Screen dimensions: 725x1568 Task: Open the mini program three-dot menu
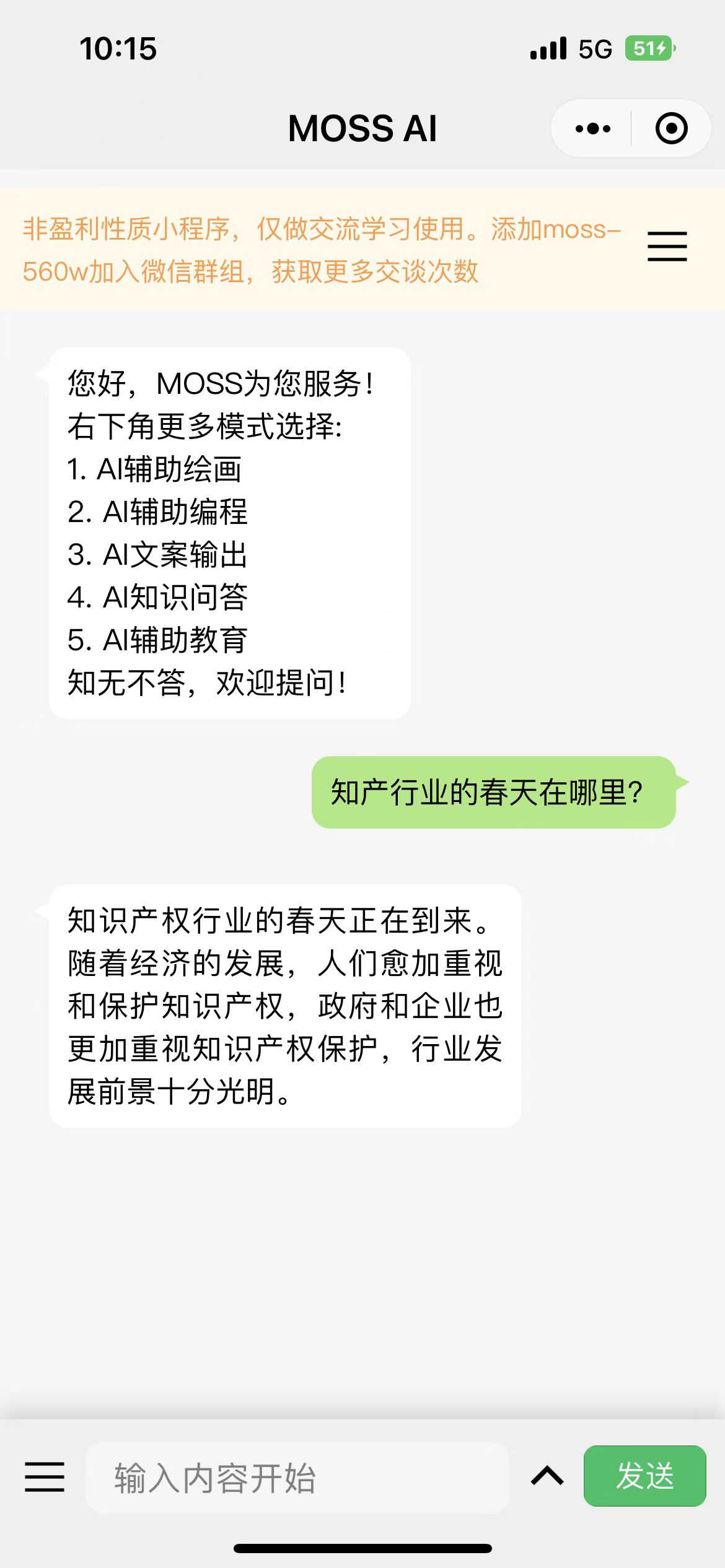pos(592,129)
